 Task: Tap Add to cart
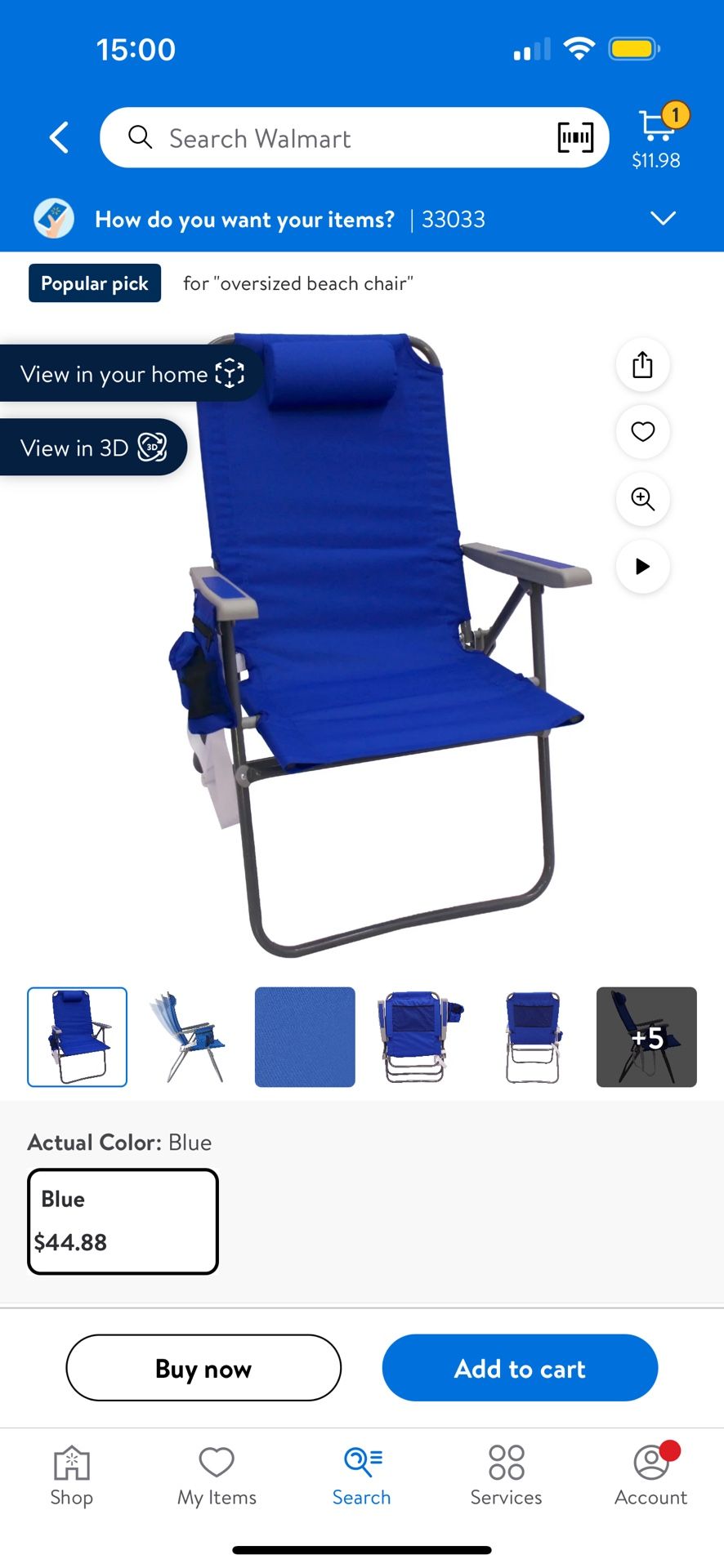click(520, 1368)
